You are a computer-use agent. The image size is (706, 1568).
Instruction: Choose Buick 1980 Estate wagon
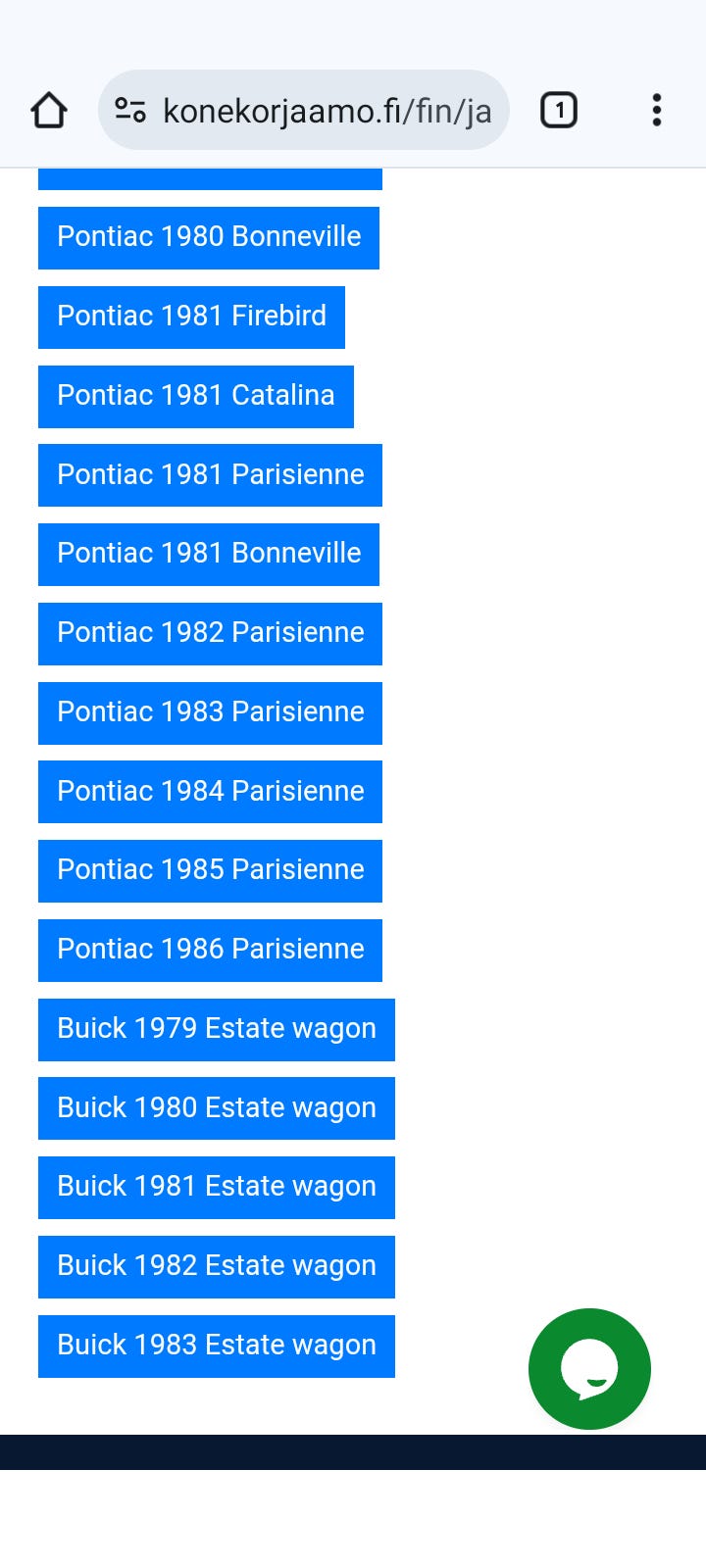(217, 1108)
